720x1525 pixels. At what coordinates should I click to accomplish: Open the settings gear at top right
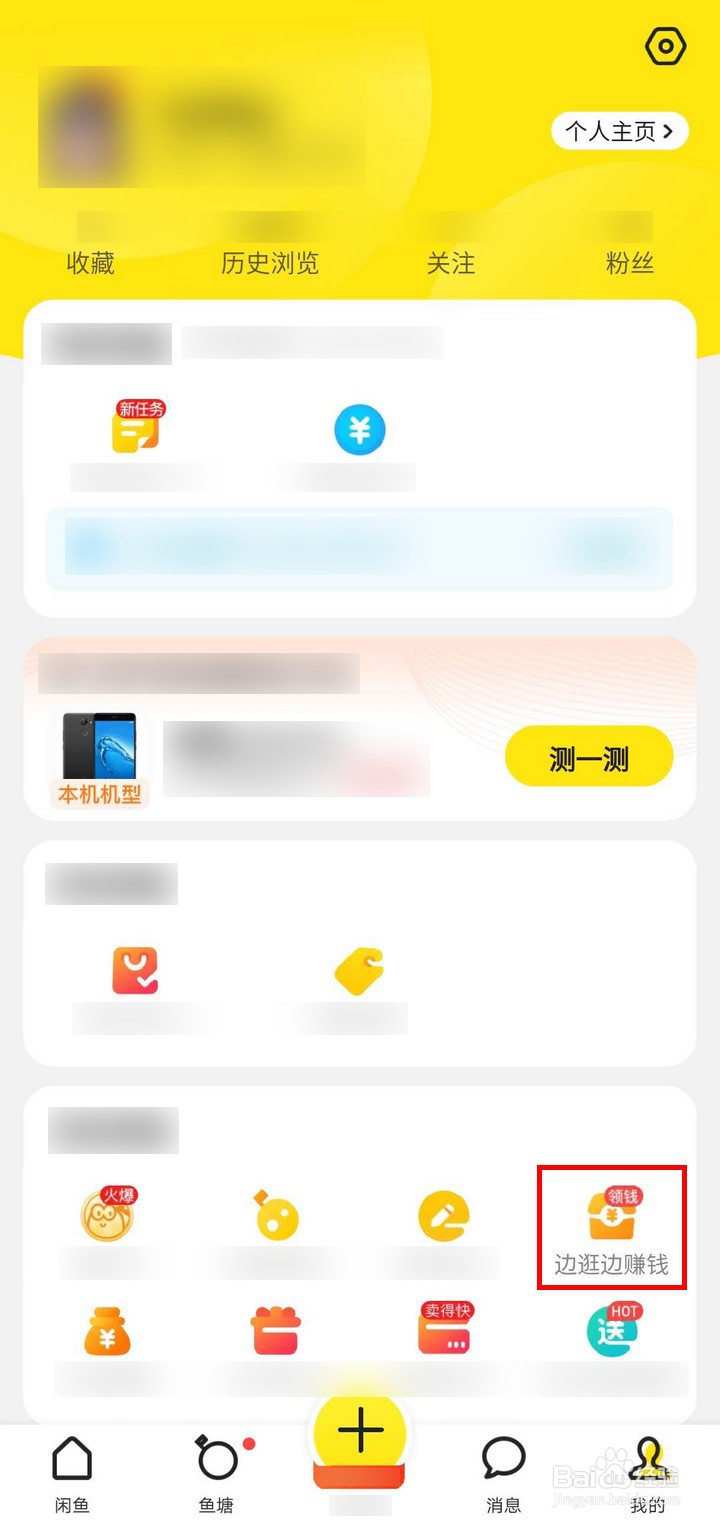[665, 45]
